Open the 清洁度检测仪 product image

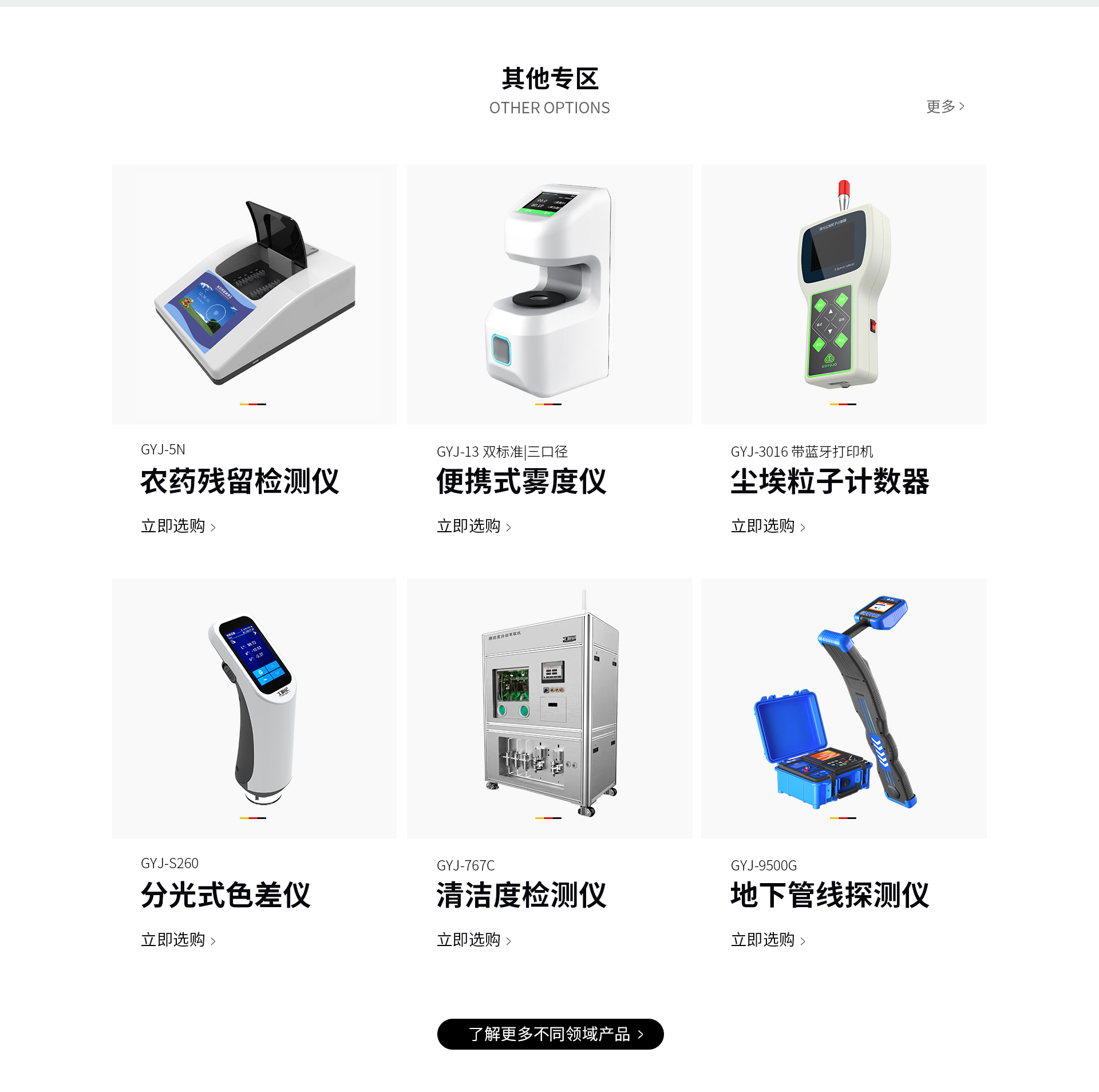tap(549, 707)
